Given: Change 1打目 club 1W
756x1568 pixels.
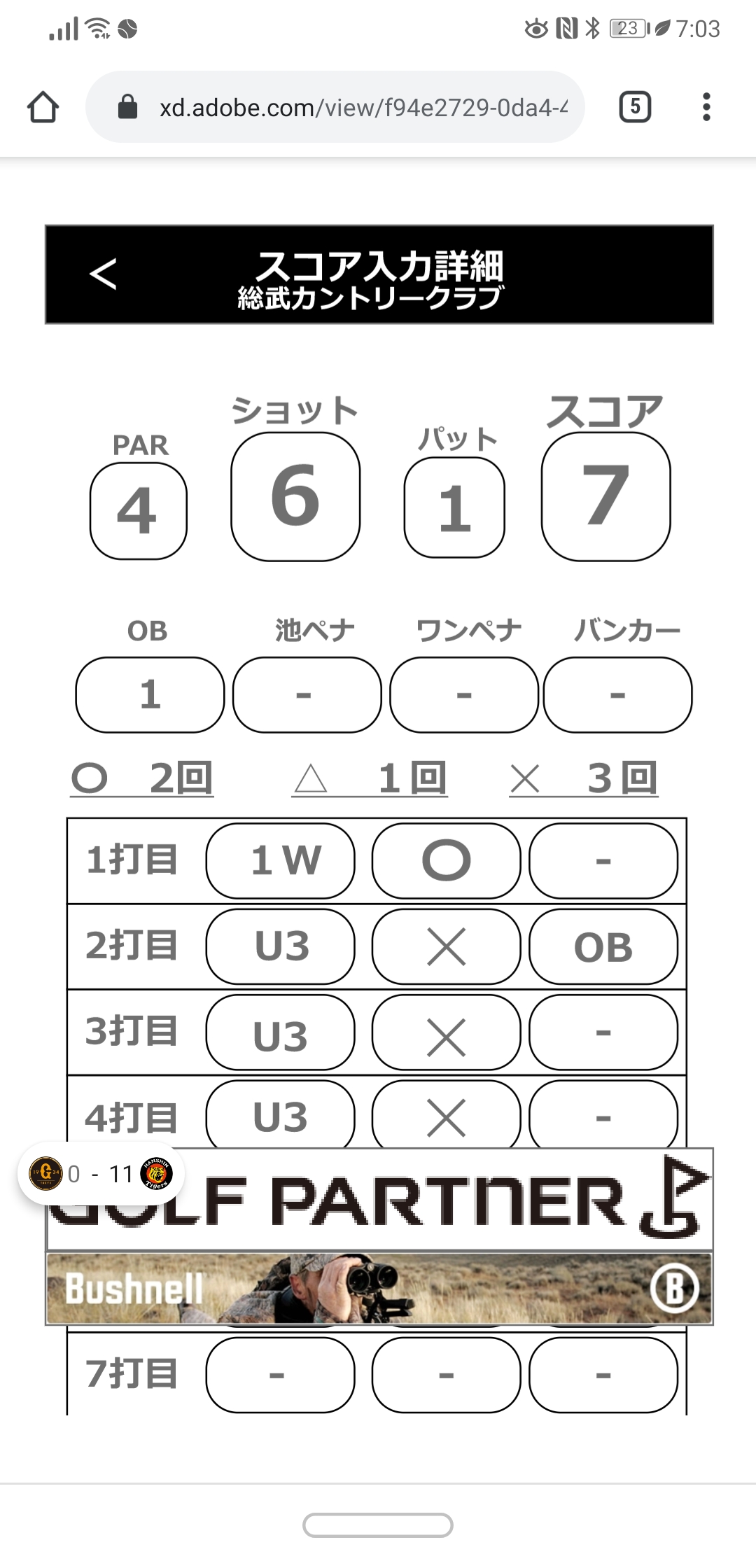Looking at the screenshot, I should click(280, 860).
